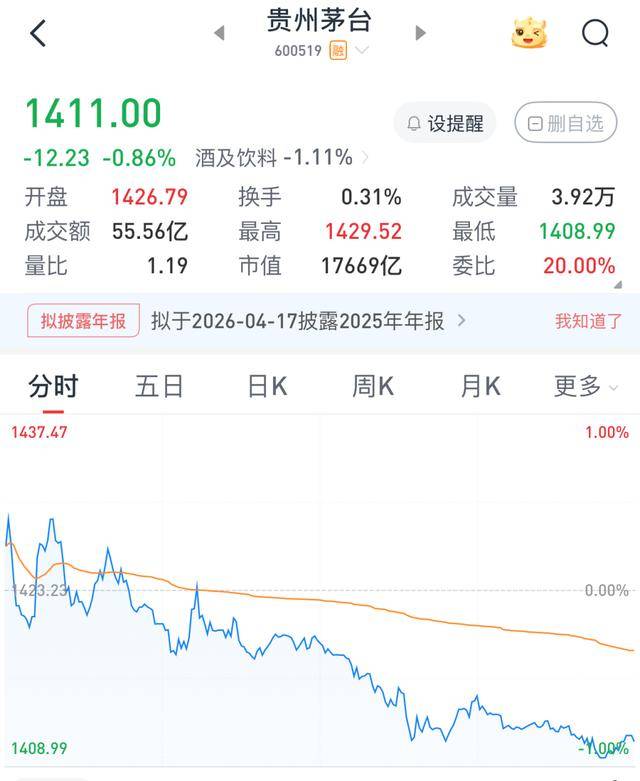Expand the 更多 chart options
The width and height of the screenshot is (640, 781).
pos(586,386)
